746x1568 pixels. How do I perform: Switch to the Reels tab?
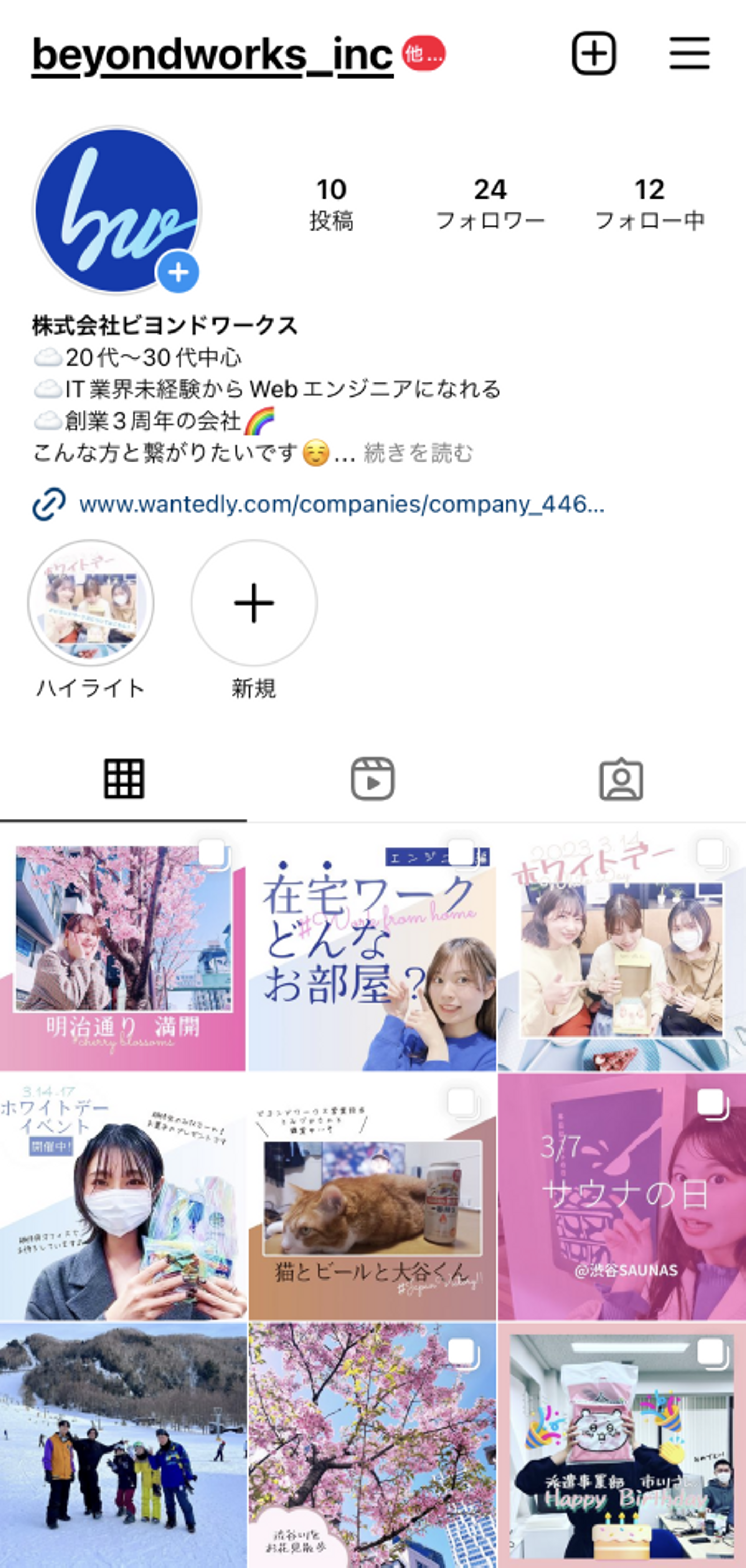(372, 779)
